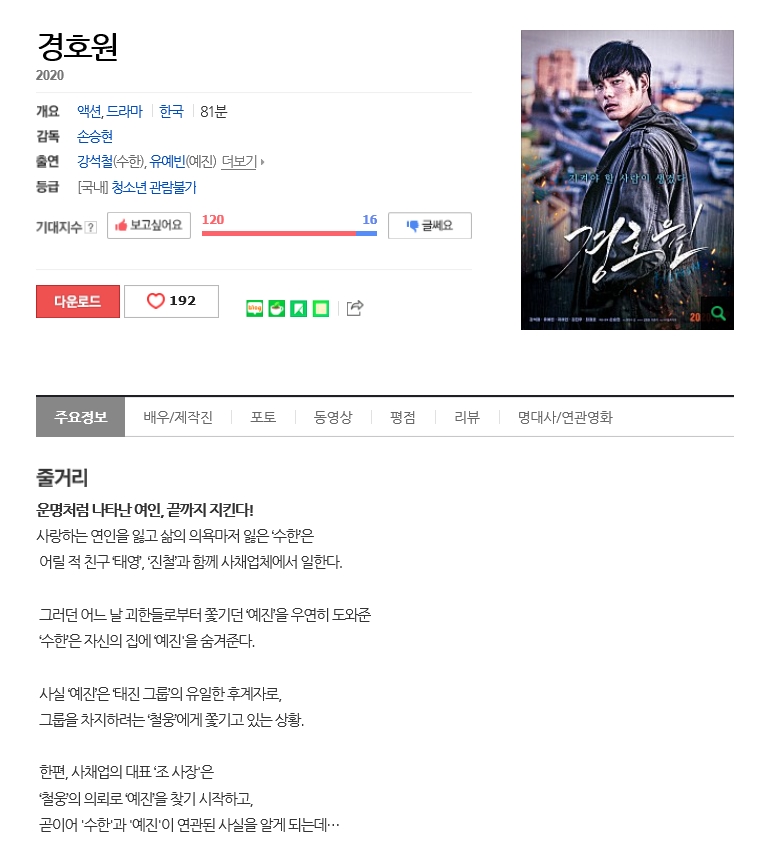This screenshot has width=769, height=861.
Task: Switch to the 배우/제작진 tab
Action: click(178, 417)
